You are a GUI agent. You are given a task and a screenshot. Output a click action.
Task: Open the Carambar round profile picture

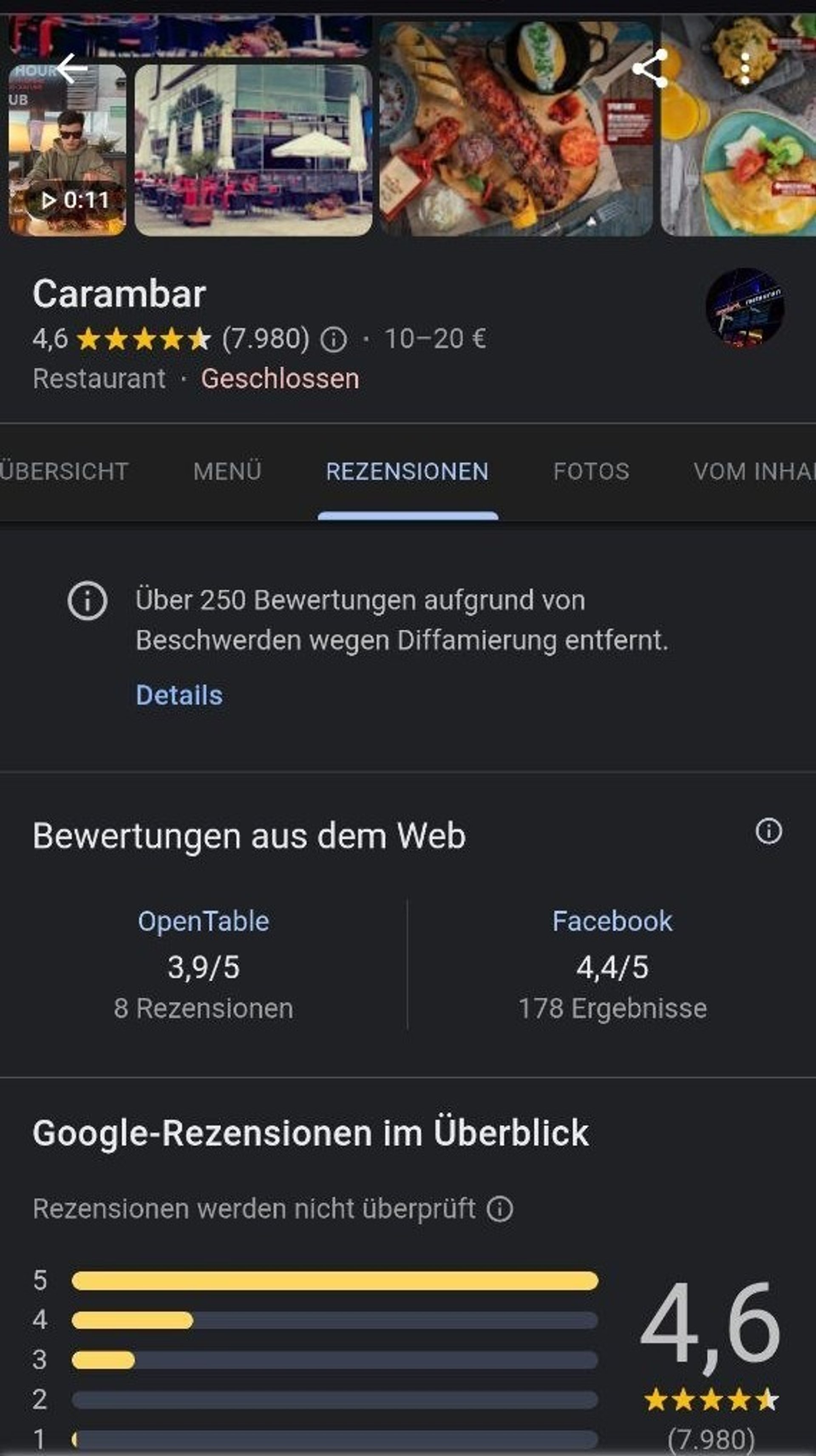[745, 307]
